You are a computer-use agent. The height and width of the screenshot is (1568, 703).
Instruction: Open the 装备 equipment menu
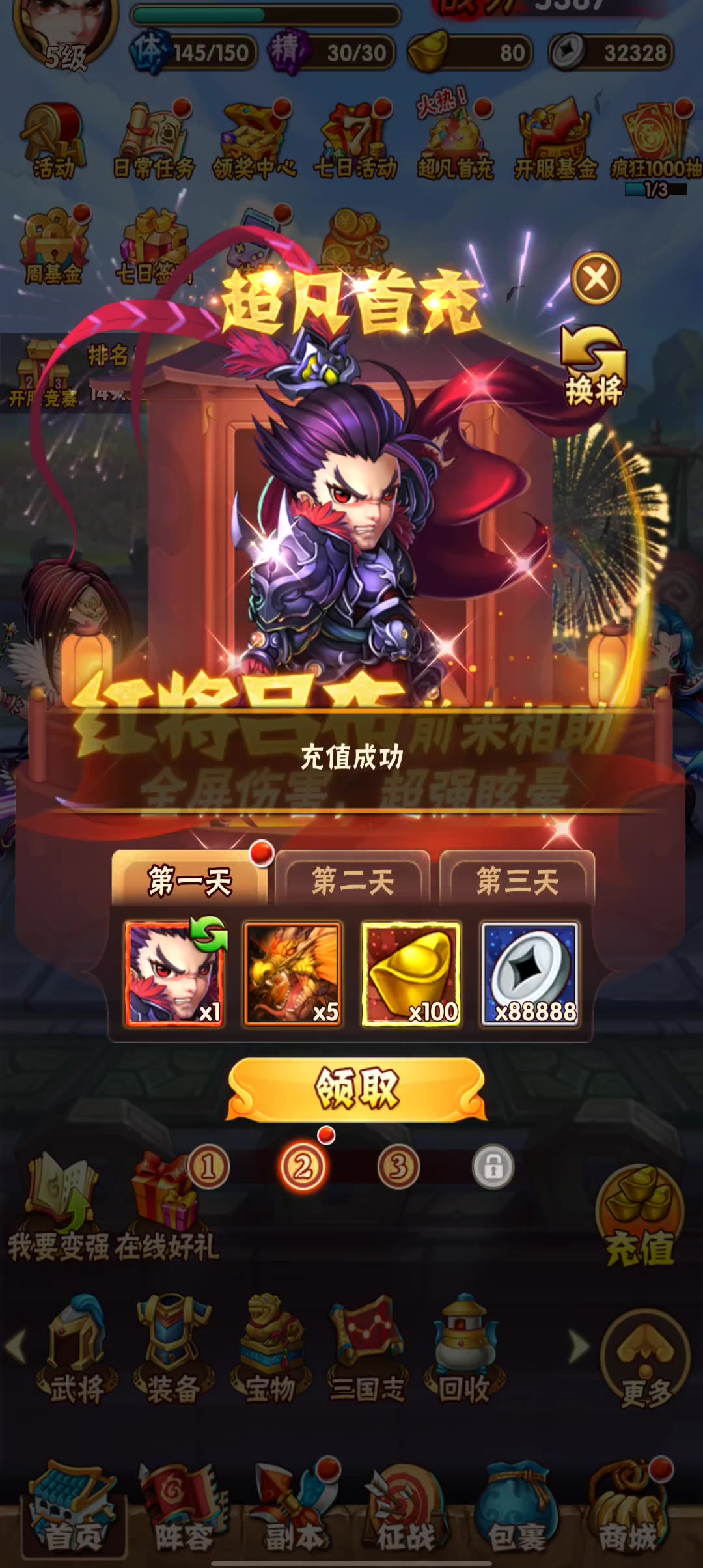pyautogui.click(x=173, y=1349)
